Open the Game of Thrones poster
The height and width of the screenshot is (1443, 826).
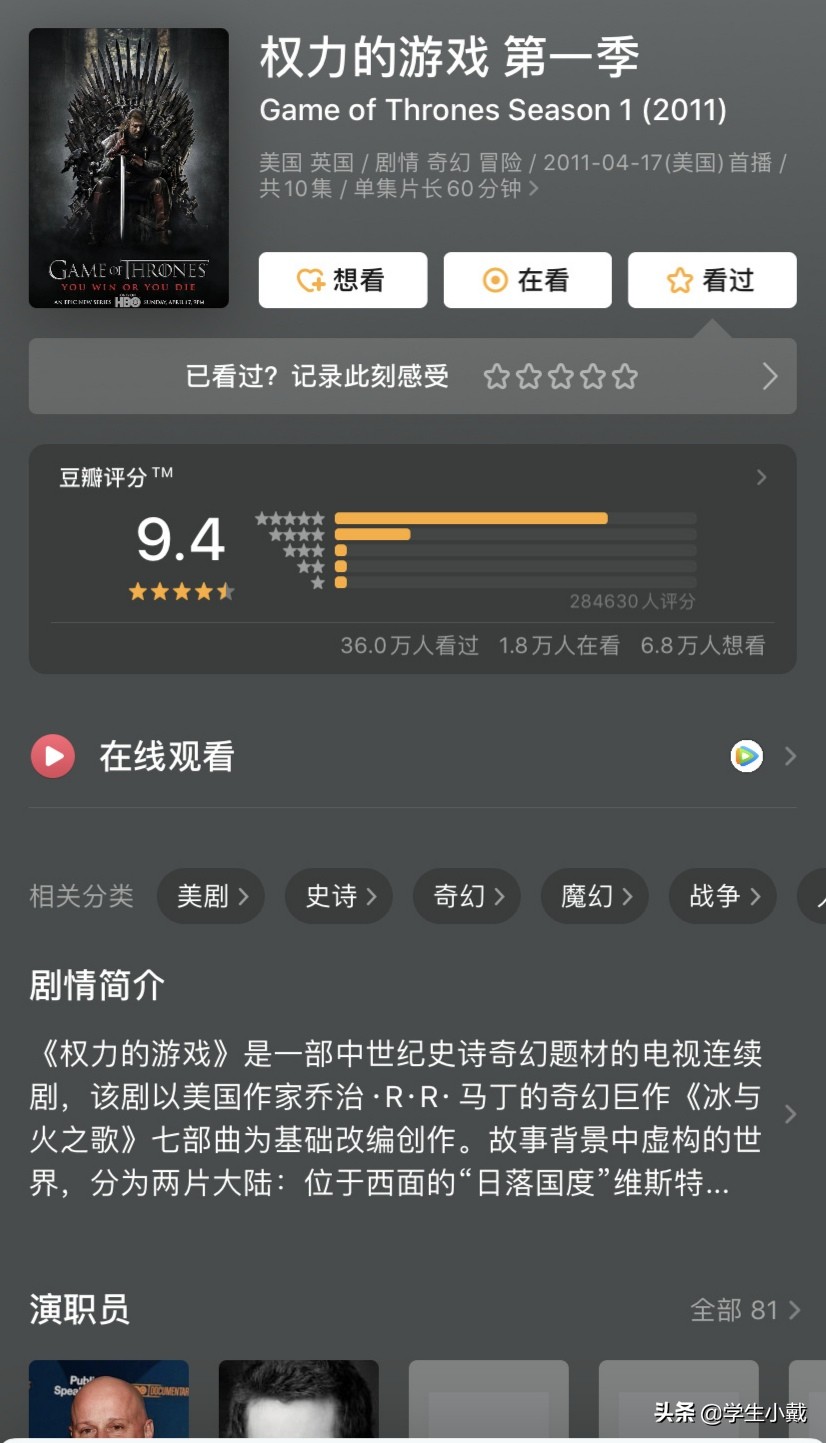129,168
